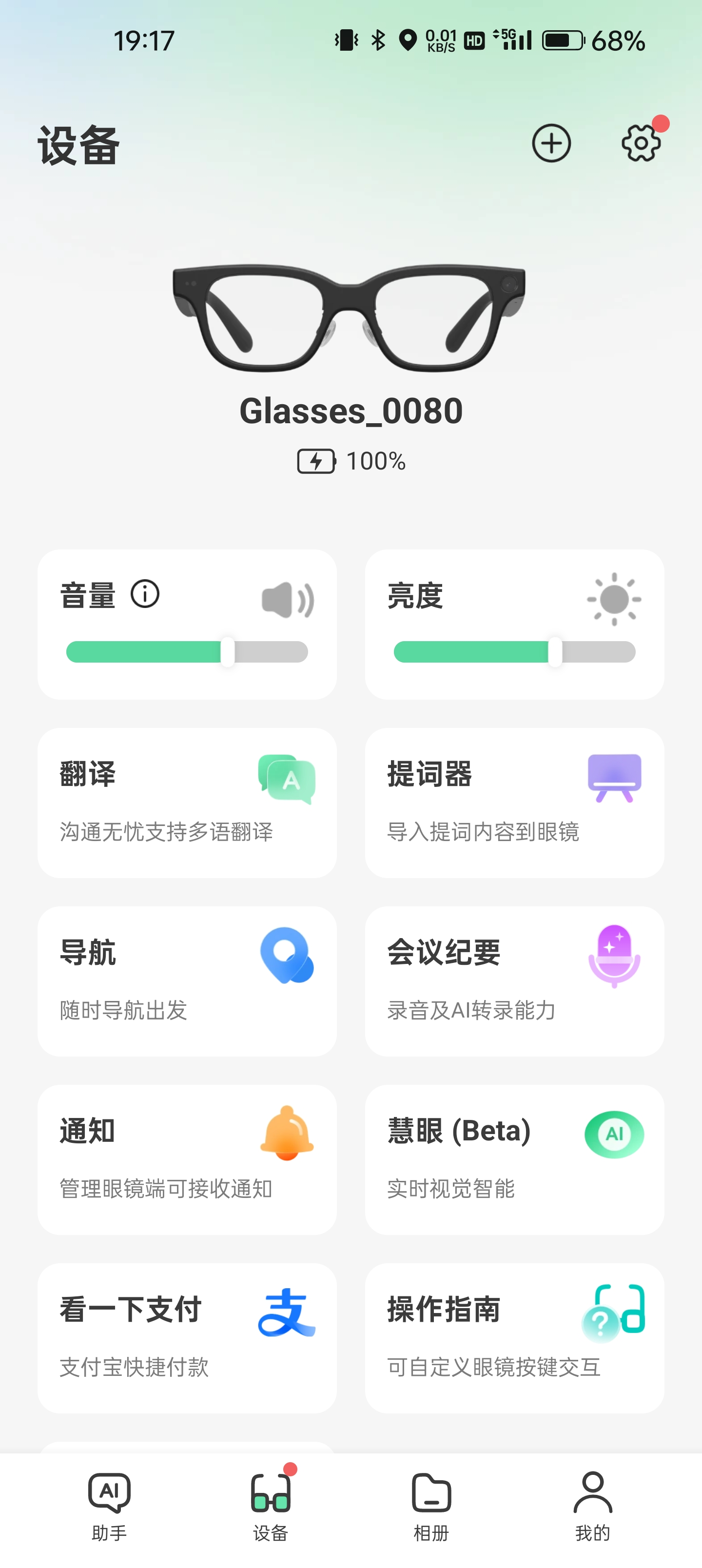
Task: Open the 提词器 card
Action: 514,802
